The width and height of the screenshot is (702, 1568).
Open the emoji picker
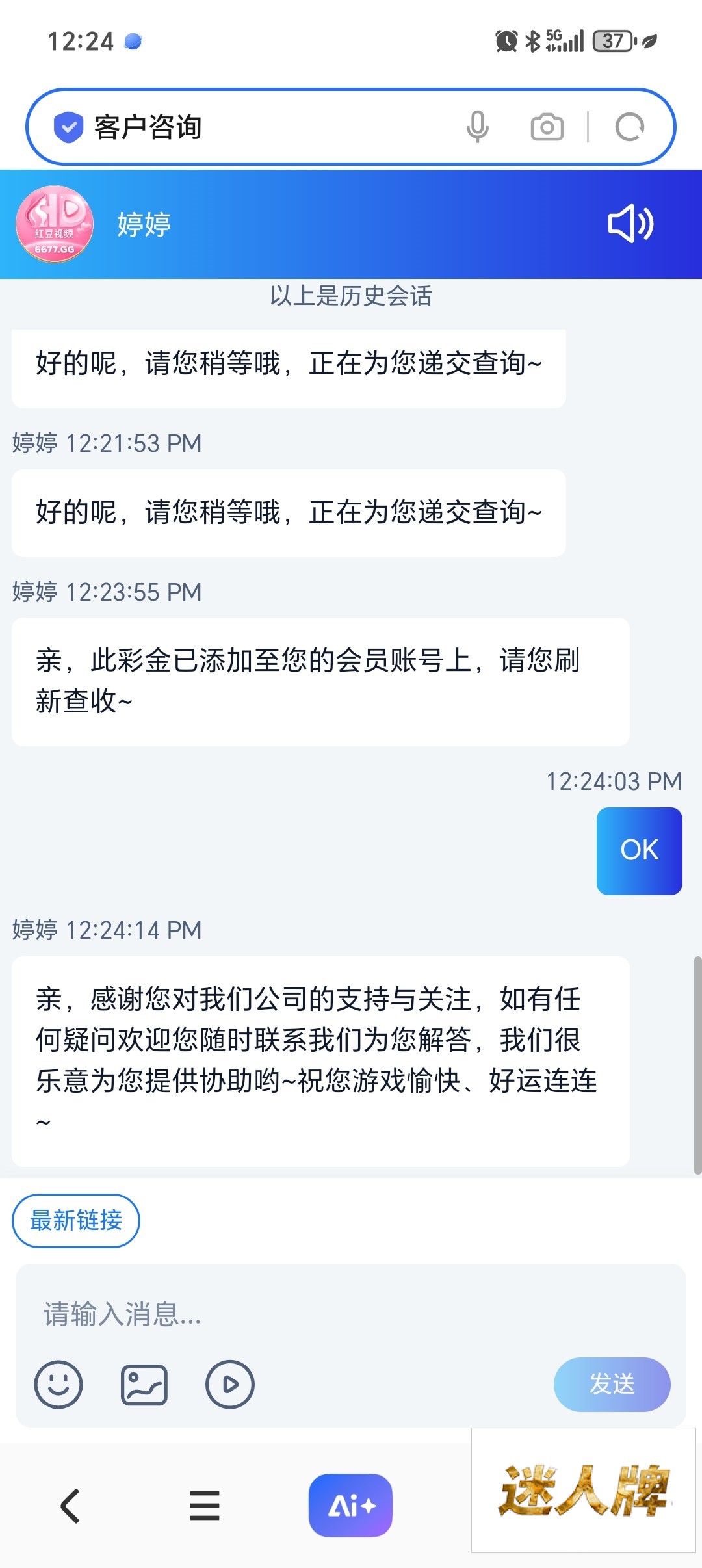[58, 1384]
